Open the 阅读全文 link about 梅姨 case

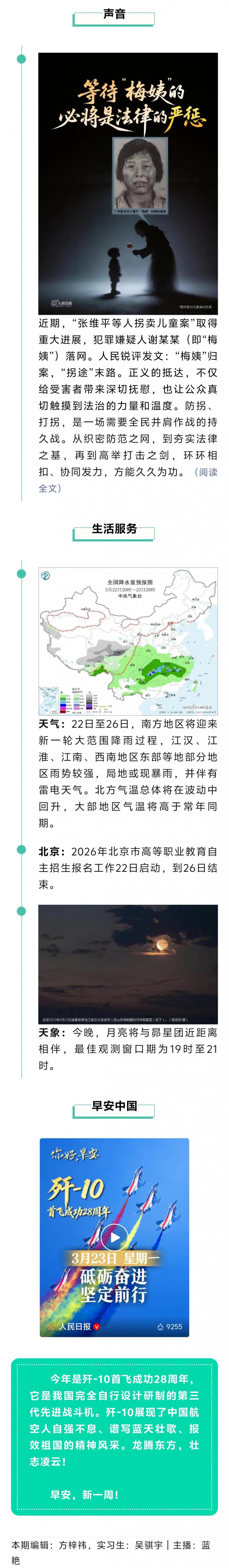point(206,472)
